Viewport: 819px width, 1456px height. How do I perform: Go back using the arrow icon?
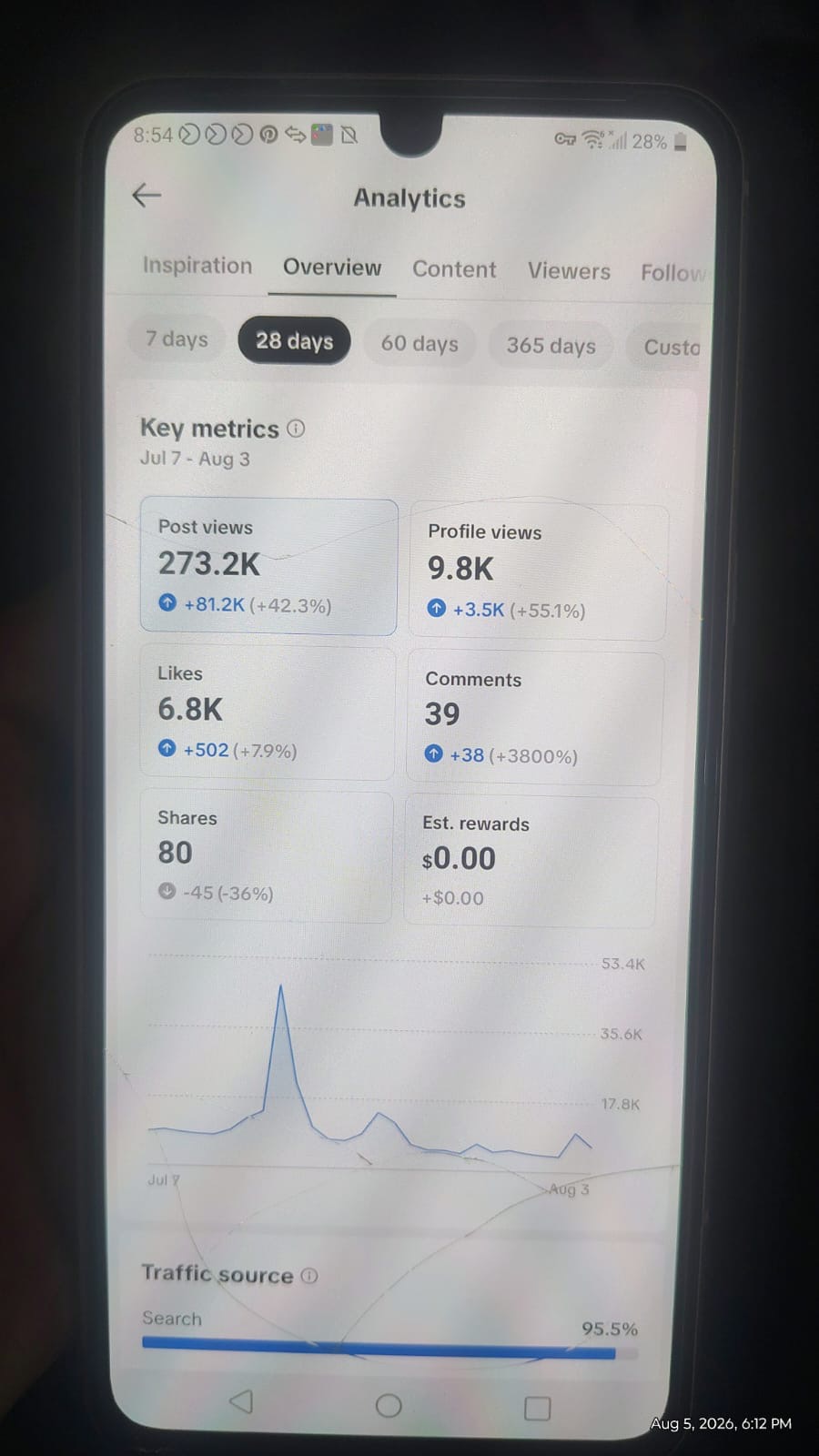tap(147, 195)
